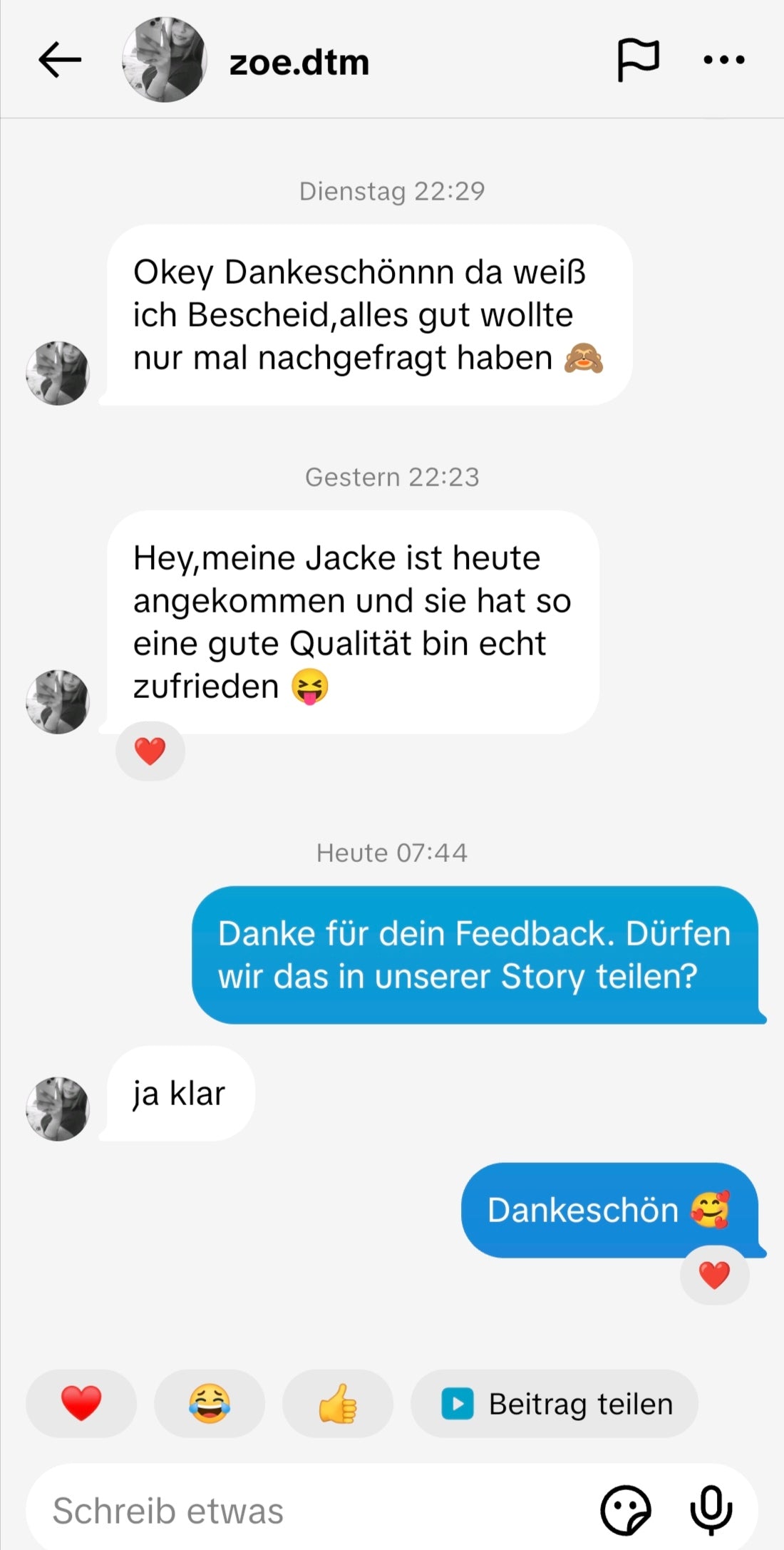The height and width of the screenshot is (1550, 784).
Task: View heart reaction on the Dankeschön message
Action: coord(714,1275)
